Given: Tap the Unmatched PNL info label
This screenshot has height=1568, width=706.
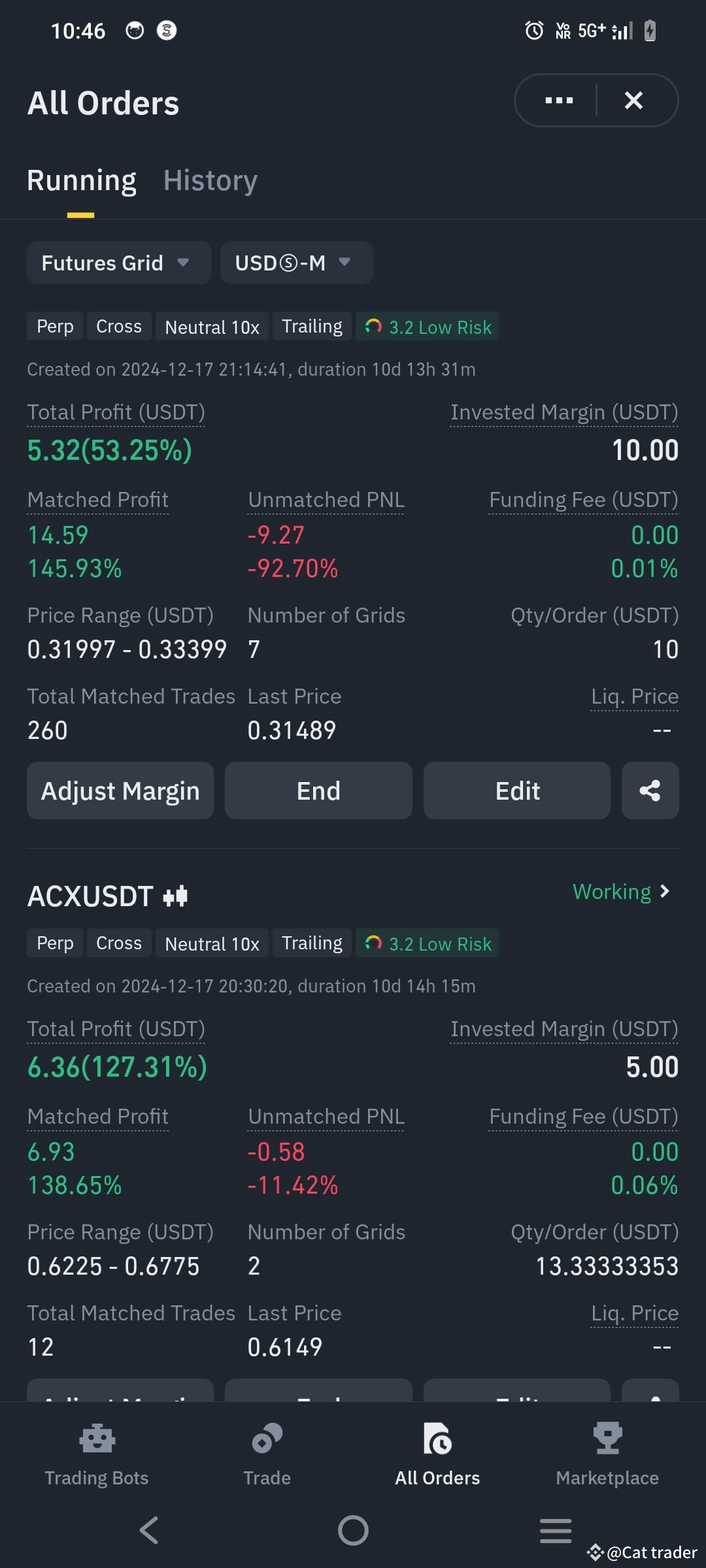Looking at the screenshot, I should click(x=325, y=499).
